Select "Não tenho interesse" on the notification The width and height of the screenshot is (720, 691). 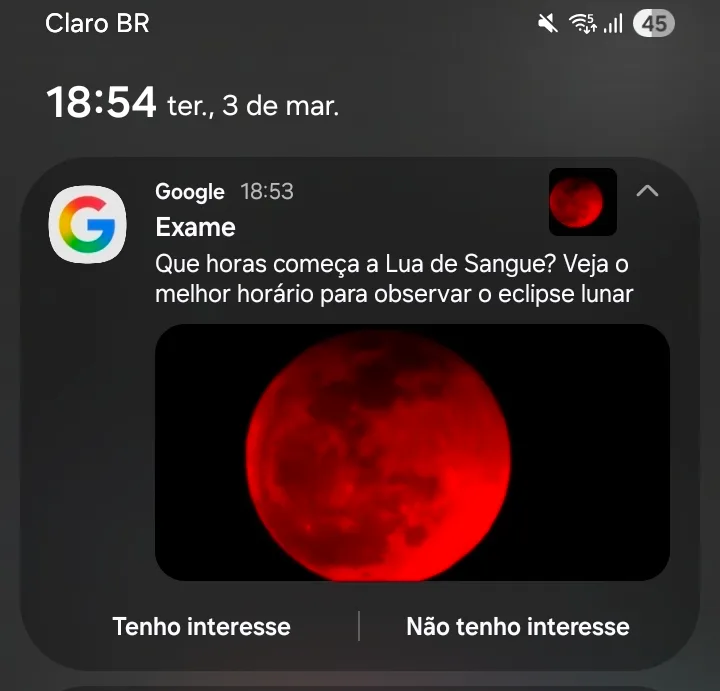pyautogui.click(x=517, y=627)
